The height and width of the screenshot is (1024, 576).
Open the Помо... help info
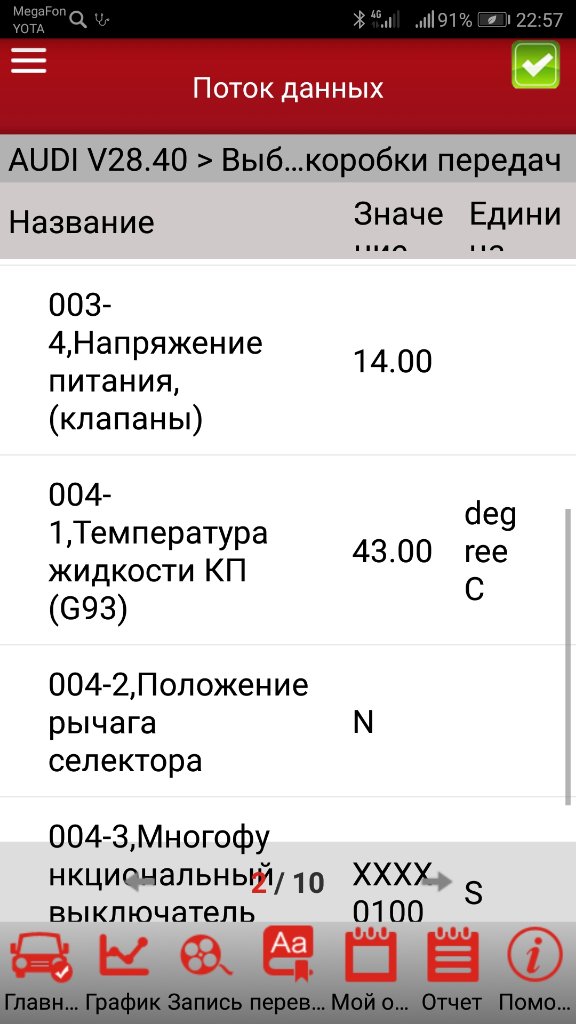click(x=534, y=970)
